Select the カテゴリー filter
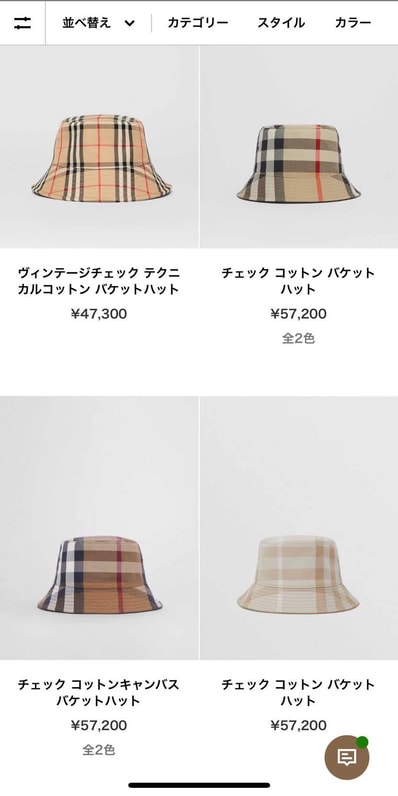Image resolution: width=398 pixels, height=796 pixels. (198, 23)
